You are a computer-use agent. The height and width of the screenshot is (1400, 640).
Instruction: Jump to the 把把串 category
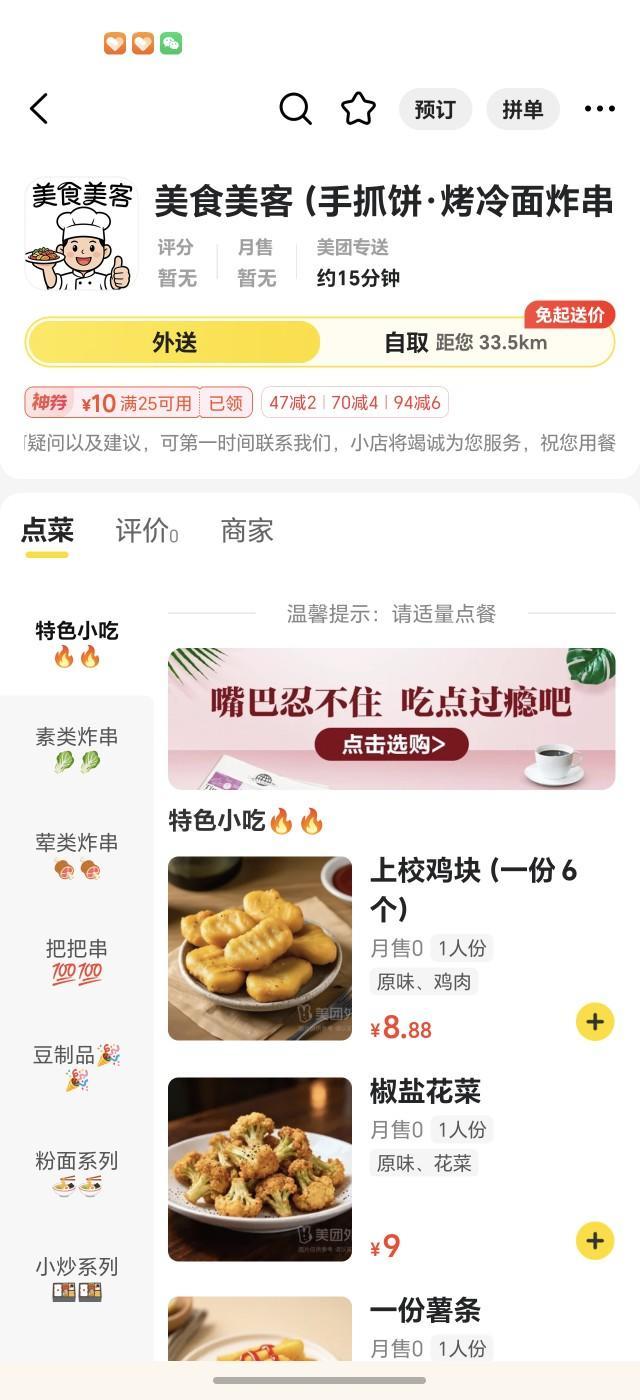coord(77,960)
